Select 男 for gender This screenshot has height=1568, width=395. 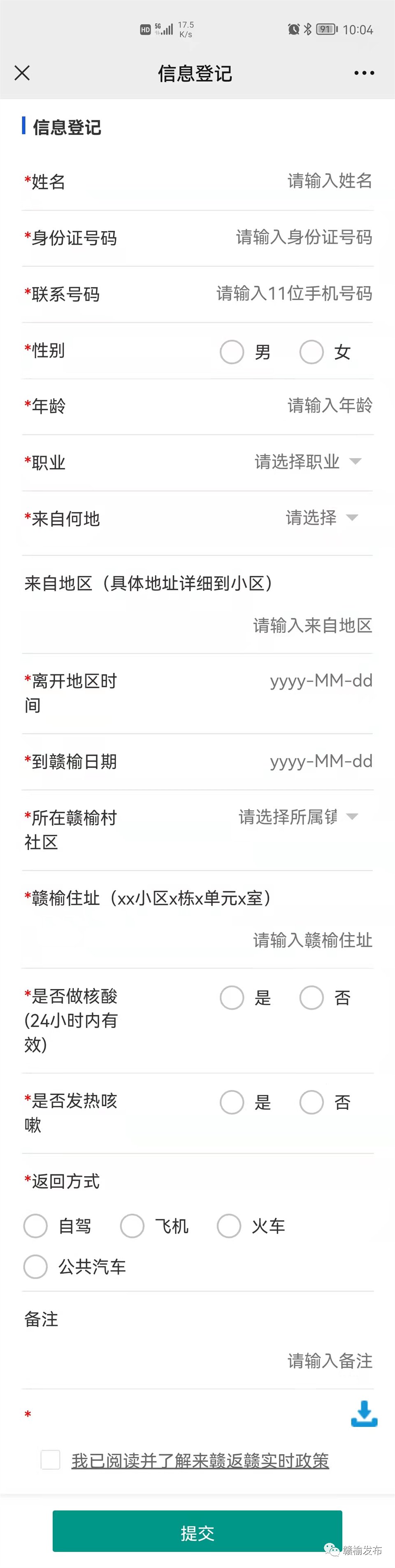(x=232, y=352)
